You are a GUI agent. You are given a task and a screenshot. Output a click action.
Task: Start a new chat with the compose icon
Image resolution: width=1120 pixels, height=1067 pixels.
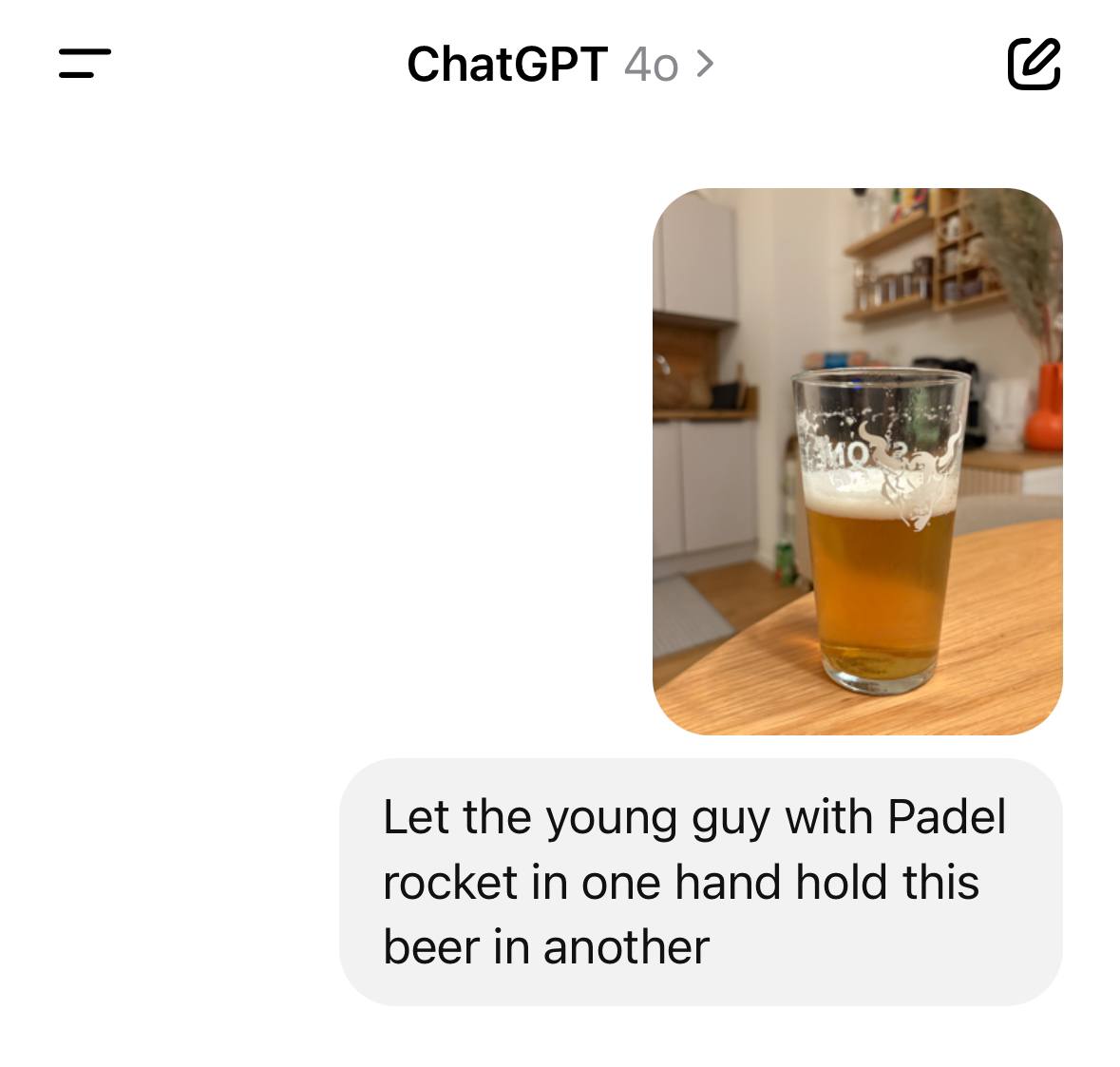point(1033,64)
